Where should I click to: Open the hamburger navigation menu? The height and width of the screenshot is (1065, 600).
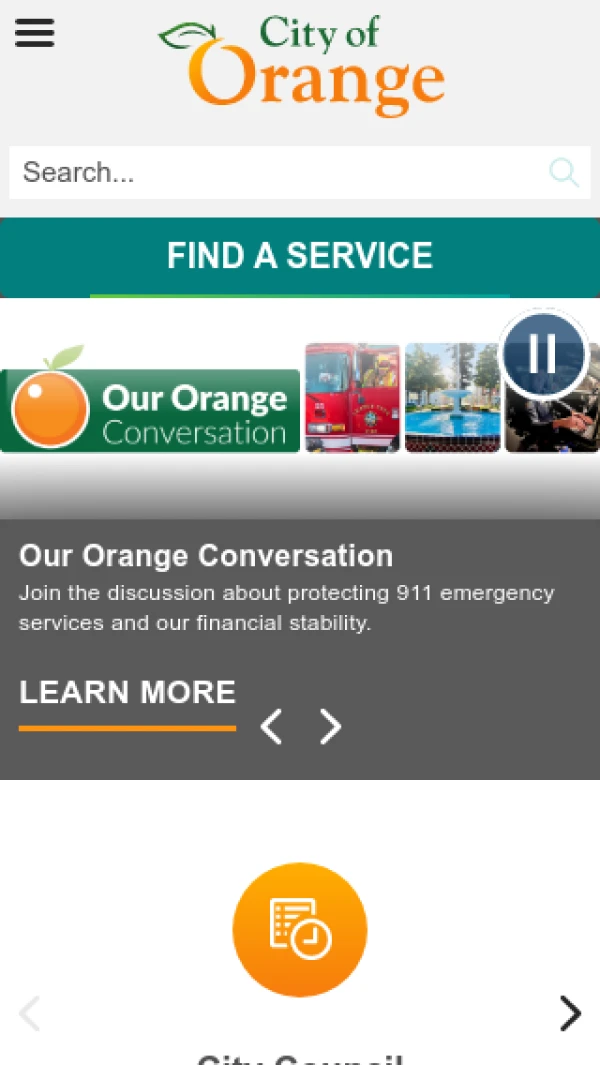click(34, 33)
